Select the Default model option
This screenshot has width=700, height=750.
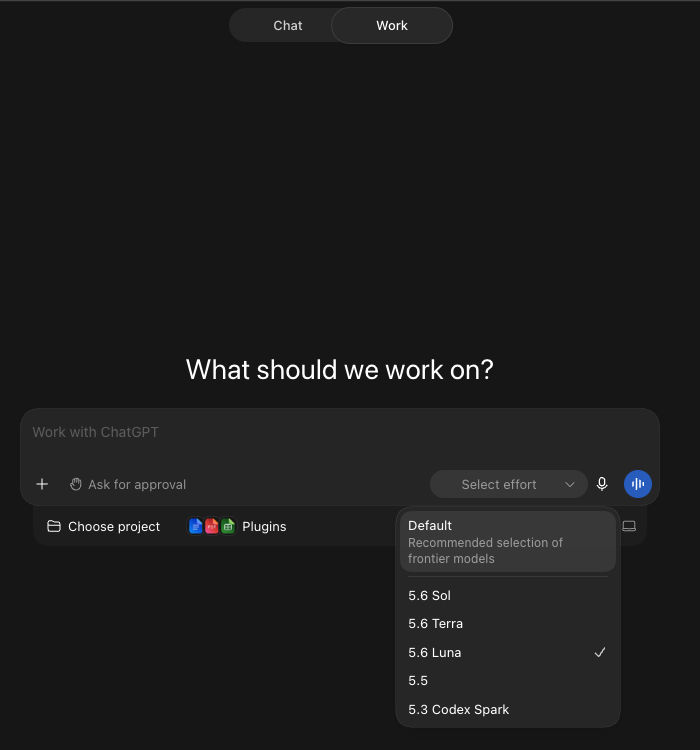coord(508,541)
